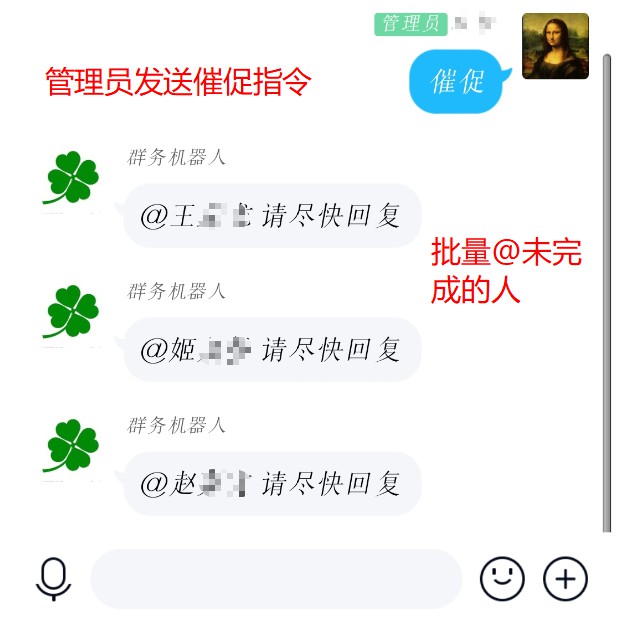Screen dimensions: 631x621
Task: Open the emoji picker
Action: [502, 578]
